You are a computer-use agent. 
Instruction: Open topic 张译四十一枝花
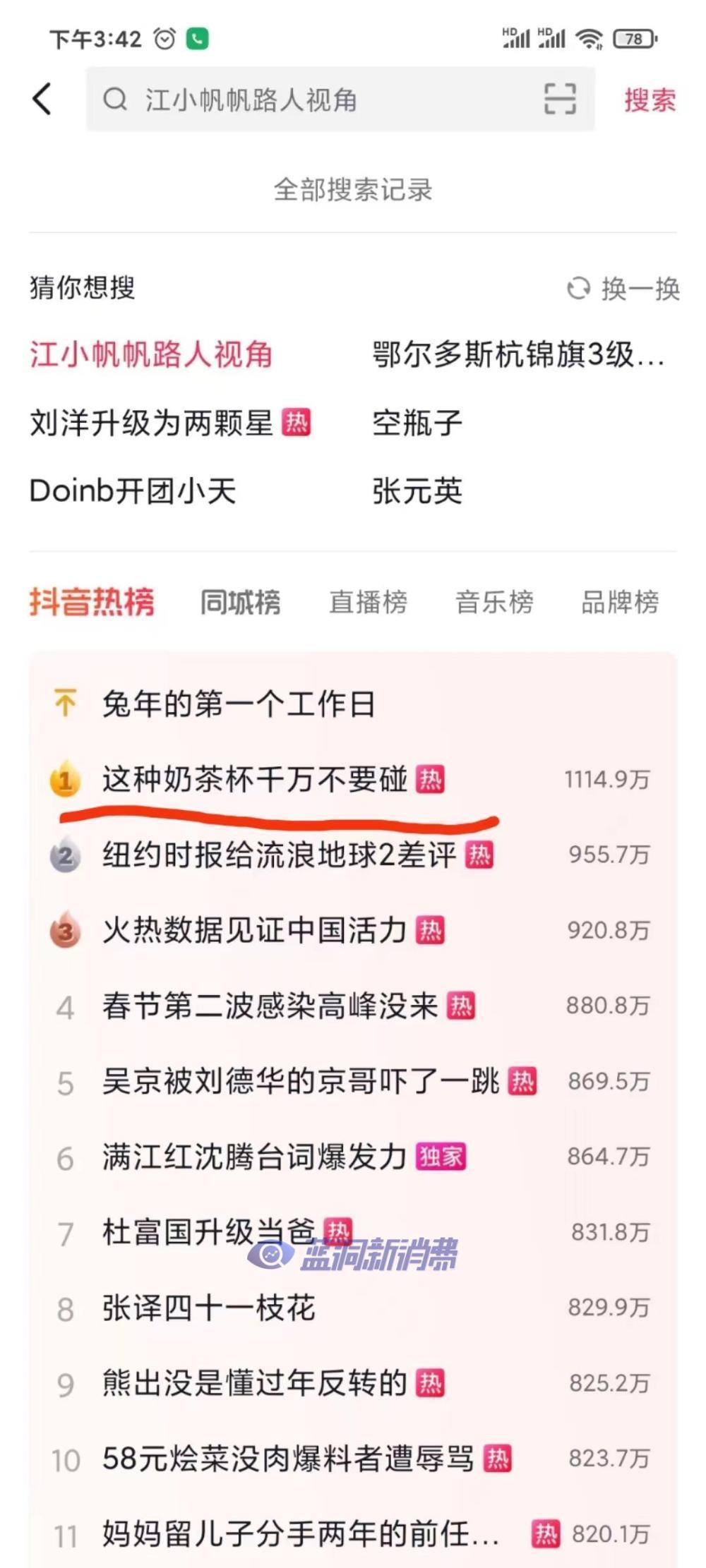point(209,1308)
